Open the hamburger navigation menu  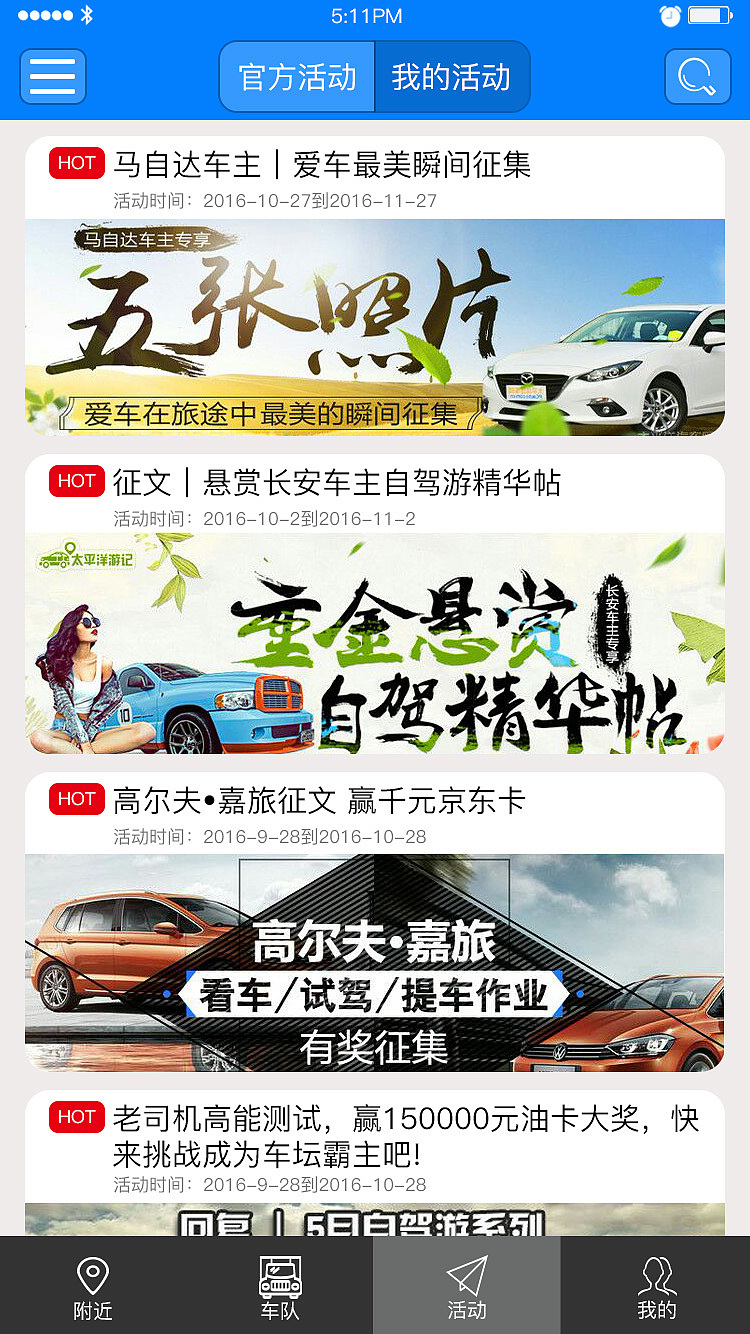tap(52, 76)
